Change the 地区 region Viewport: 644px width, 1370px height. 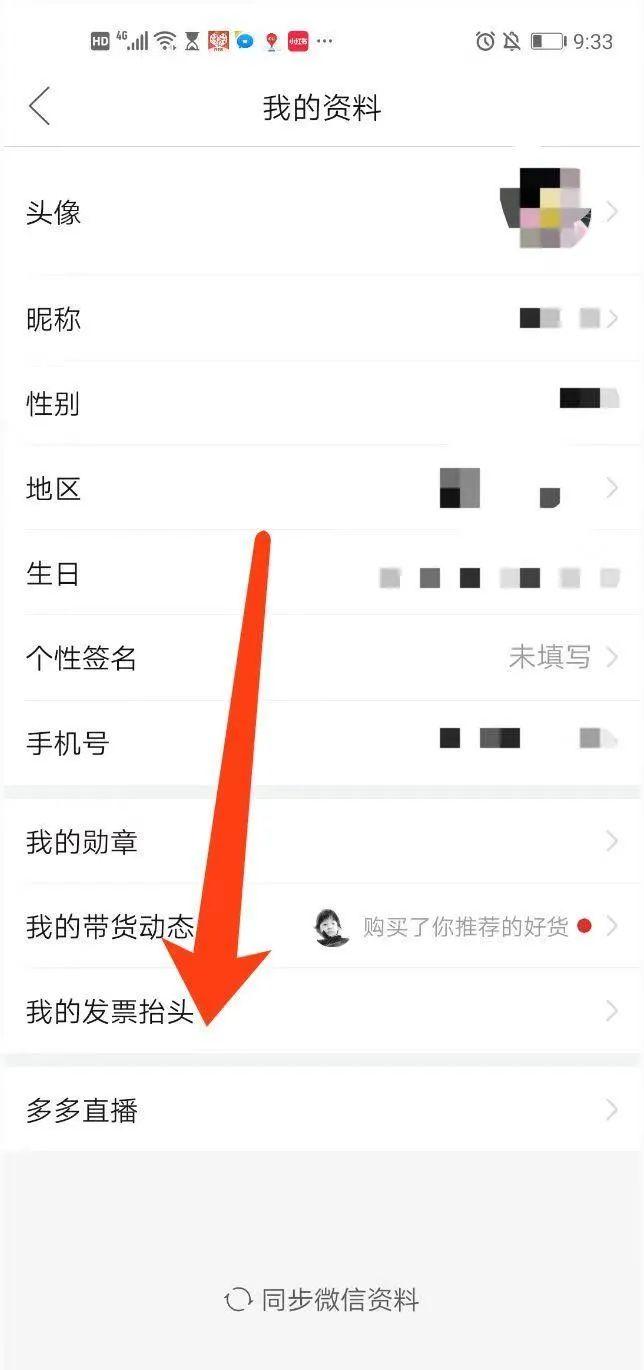pyautogui.click(x=320, y=489)
